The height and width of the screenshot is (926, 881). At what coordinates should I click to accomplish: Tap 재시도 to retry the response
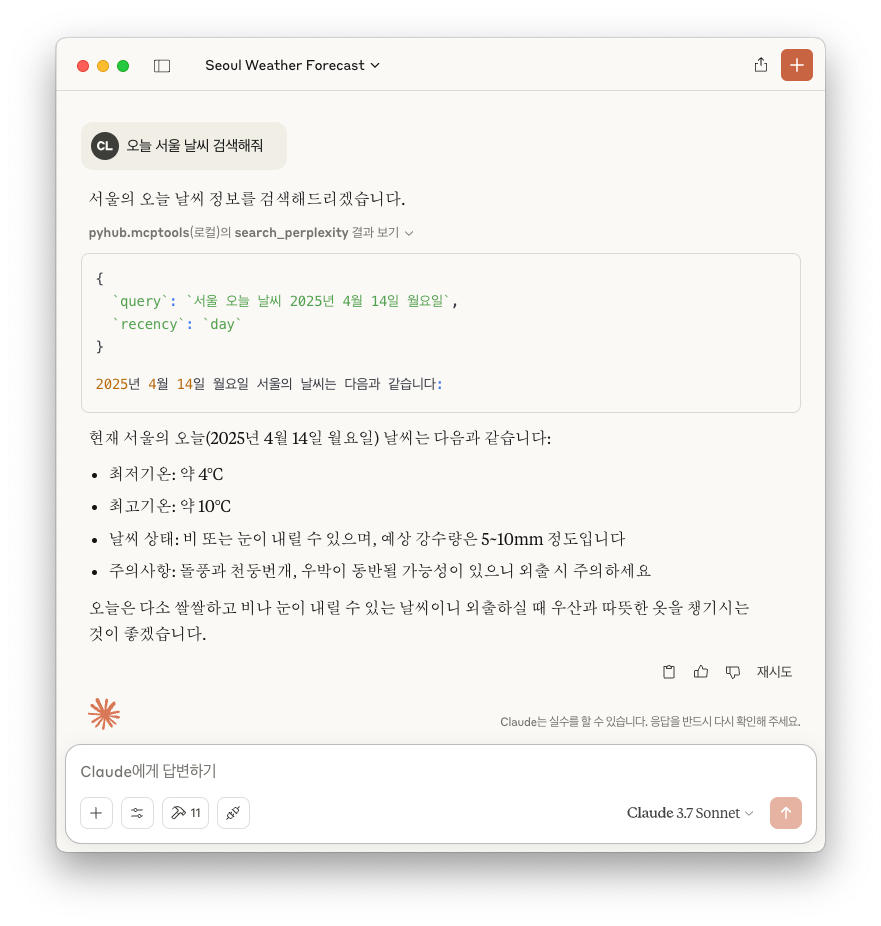coord(774,672)
